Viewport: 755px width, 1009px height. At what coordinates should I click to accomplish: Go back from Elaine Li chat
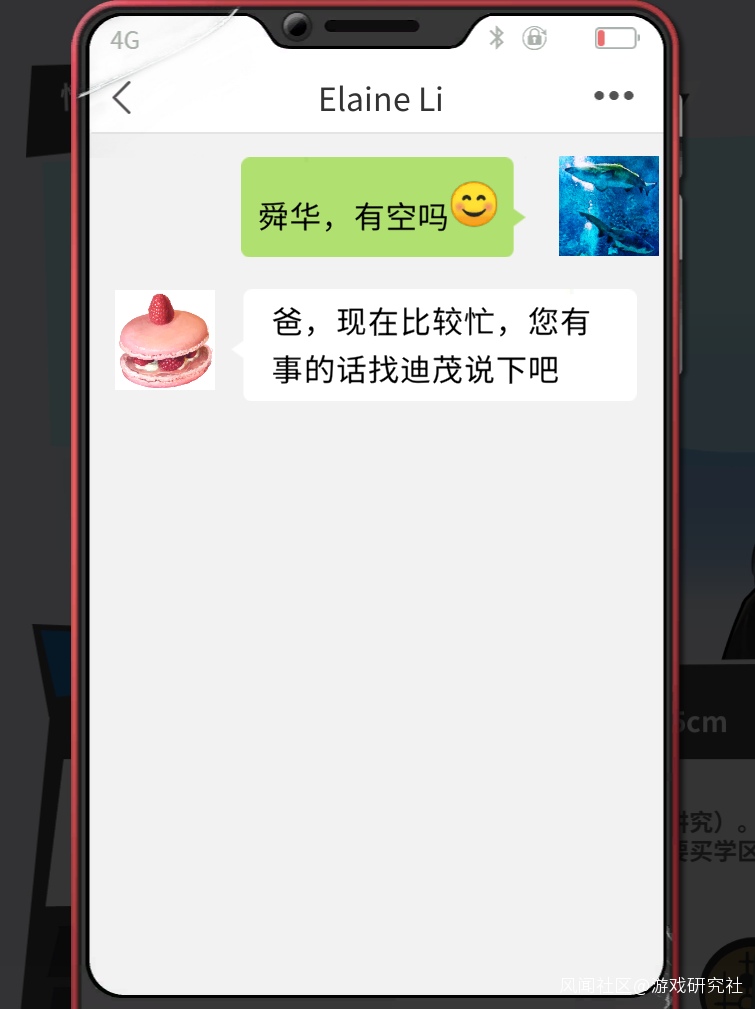click(x=122, y=98)
